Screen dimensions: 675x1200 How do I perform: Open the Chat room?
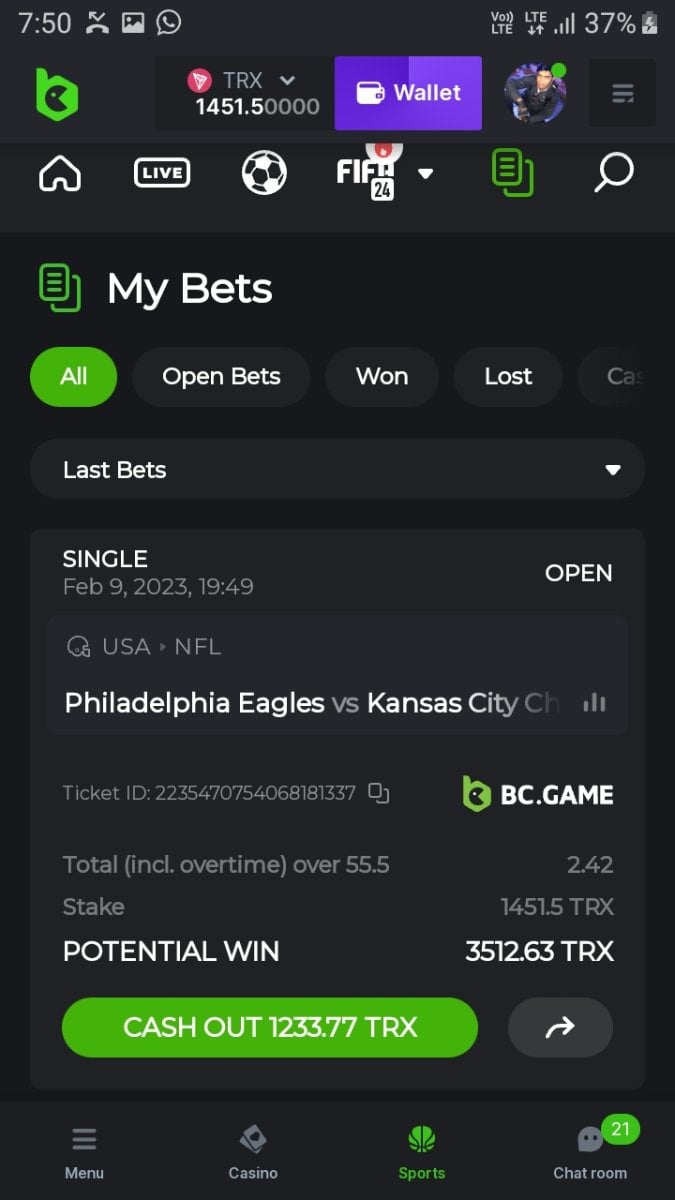tap(590, 1152)
